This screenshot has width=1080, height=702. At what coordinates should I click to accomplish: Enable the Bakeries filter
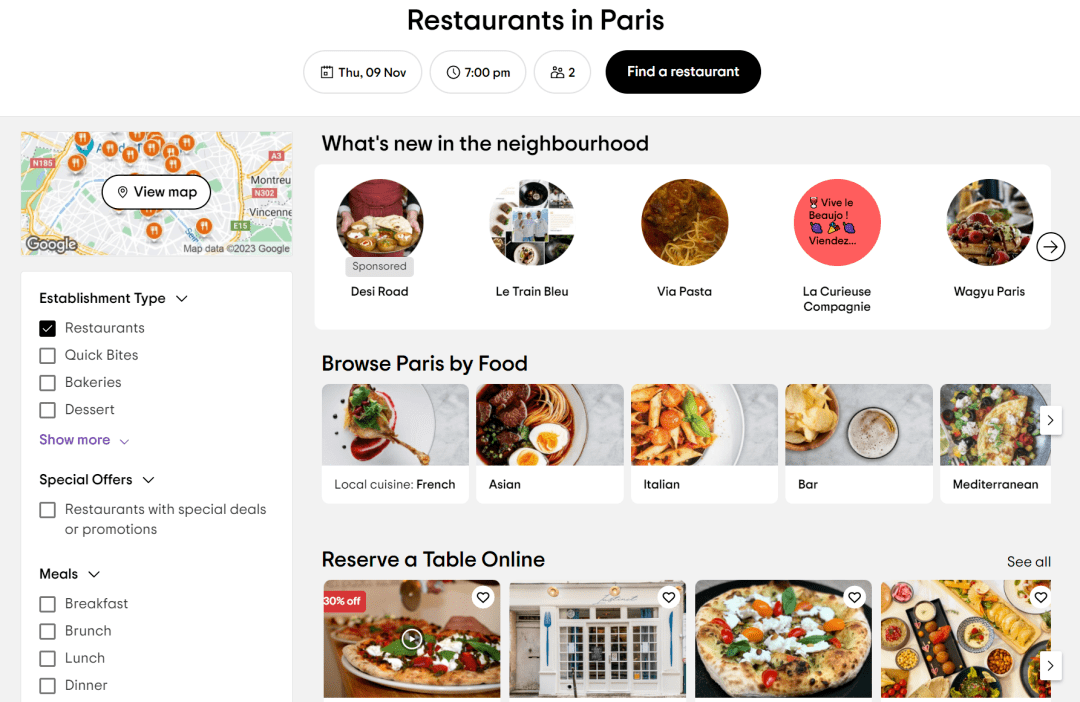(47, 382)
